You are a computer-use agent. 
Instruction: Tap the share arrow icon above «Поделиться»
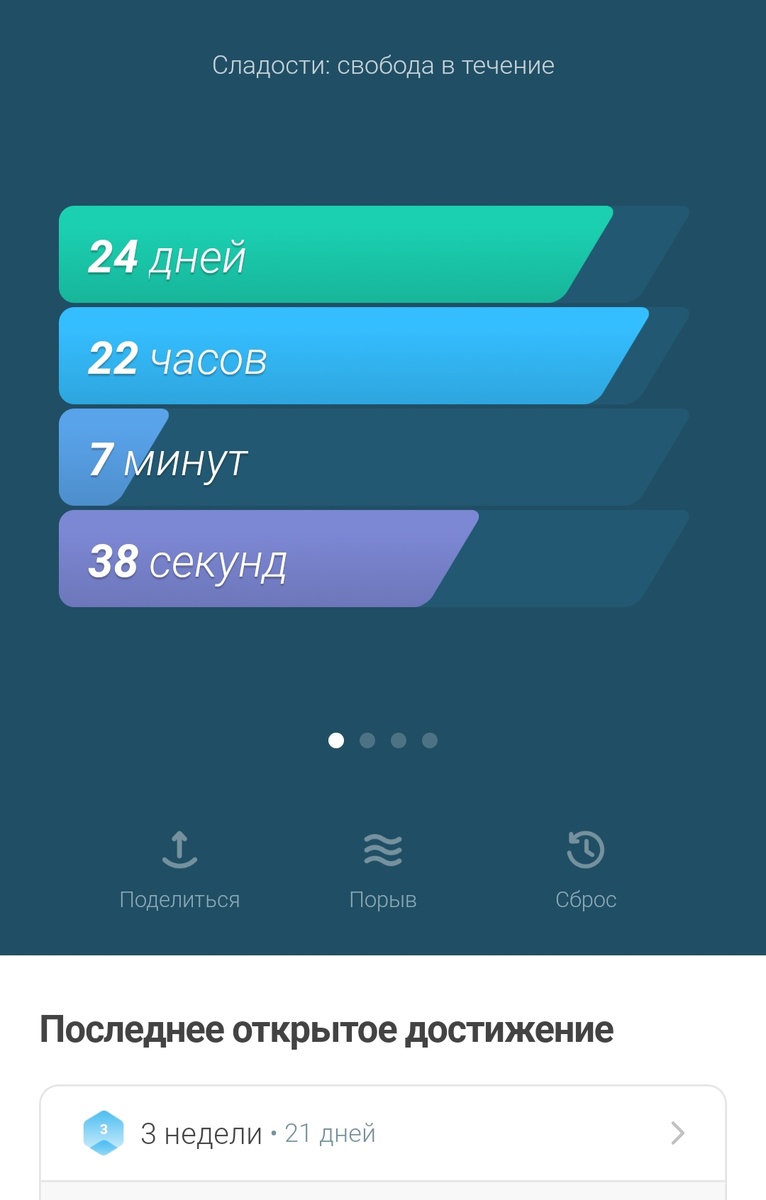179,848
